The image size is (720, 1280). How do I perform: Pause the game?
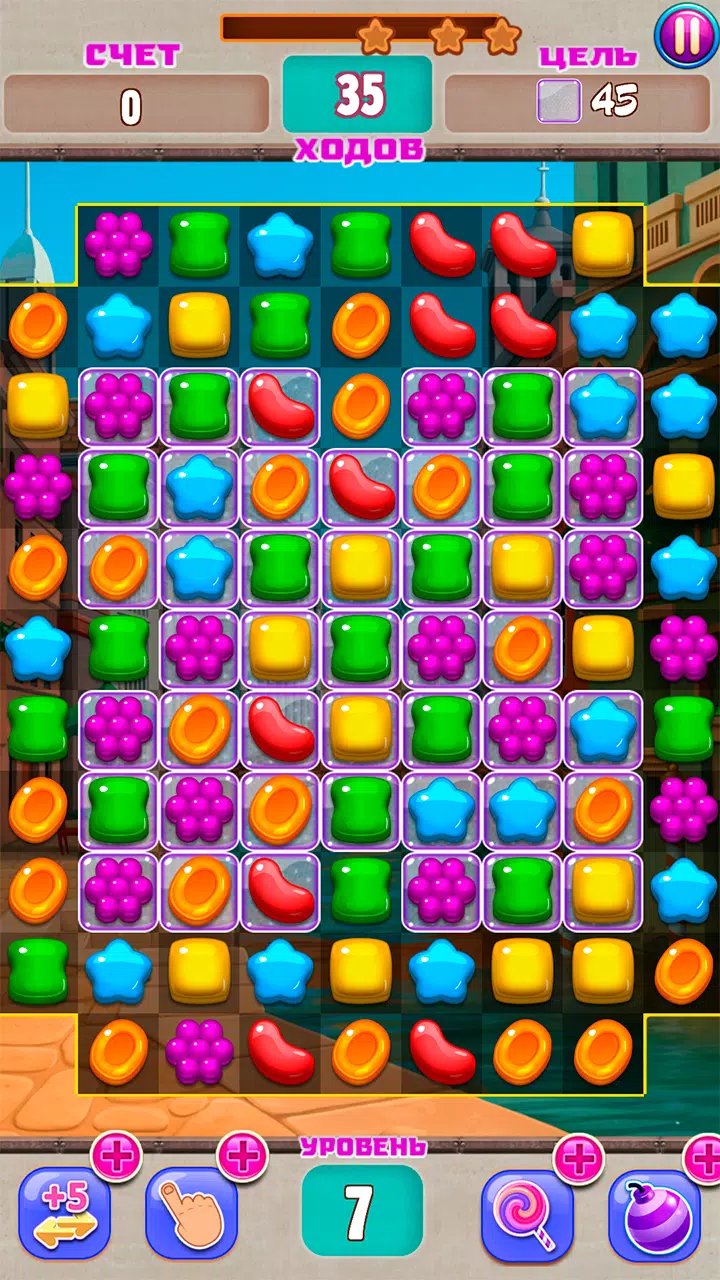[686, 36]
